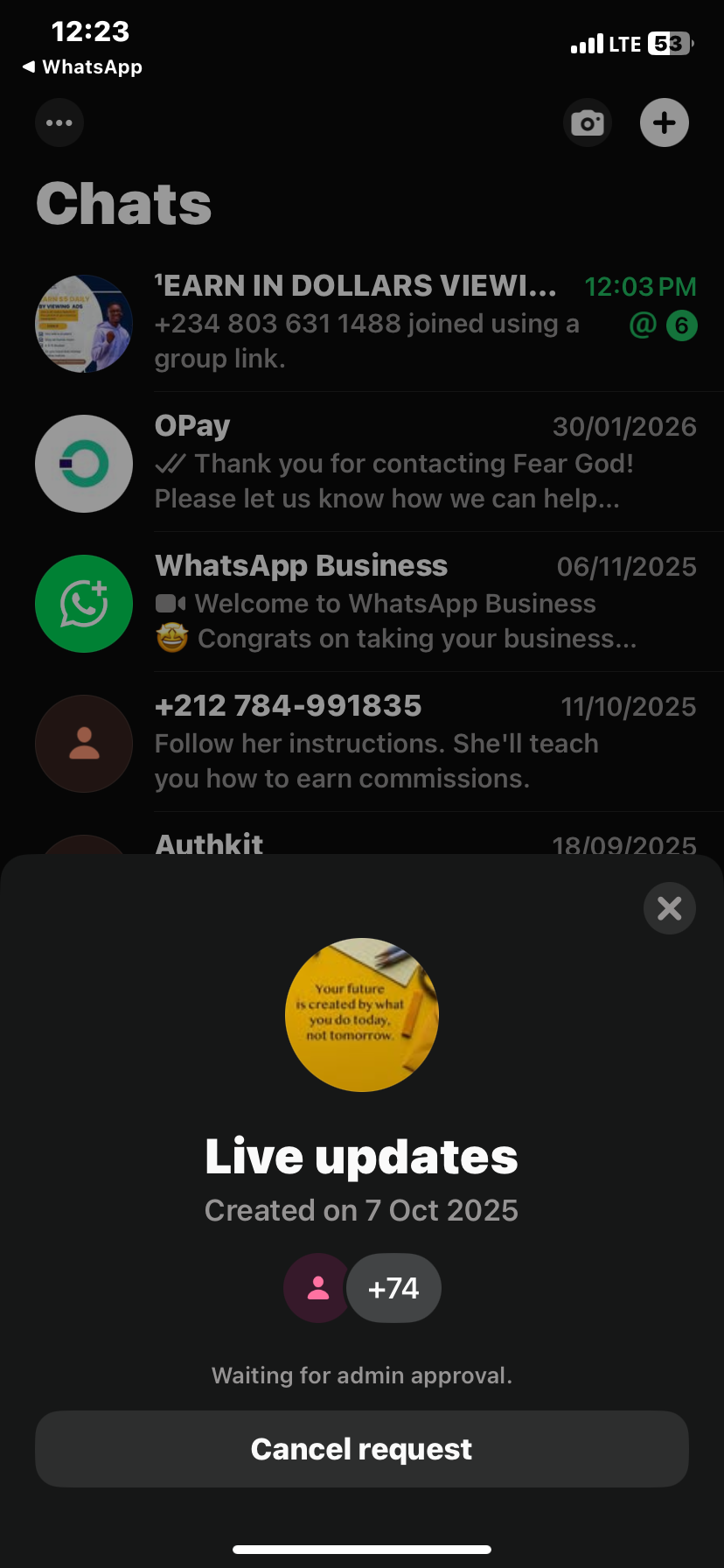Return to previous WhatsApp app
Image resolution: width=724 pixels, height=1568 pixels.
82,67
